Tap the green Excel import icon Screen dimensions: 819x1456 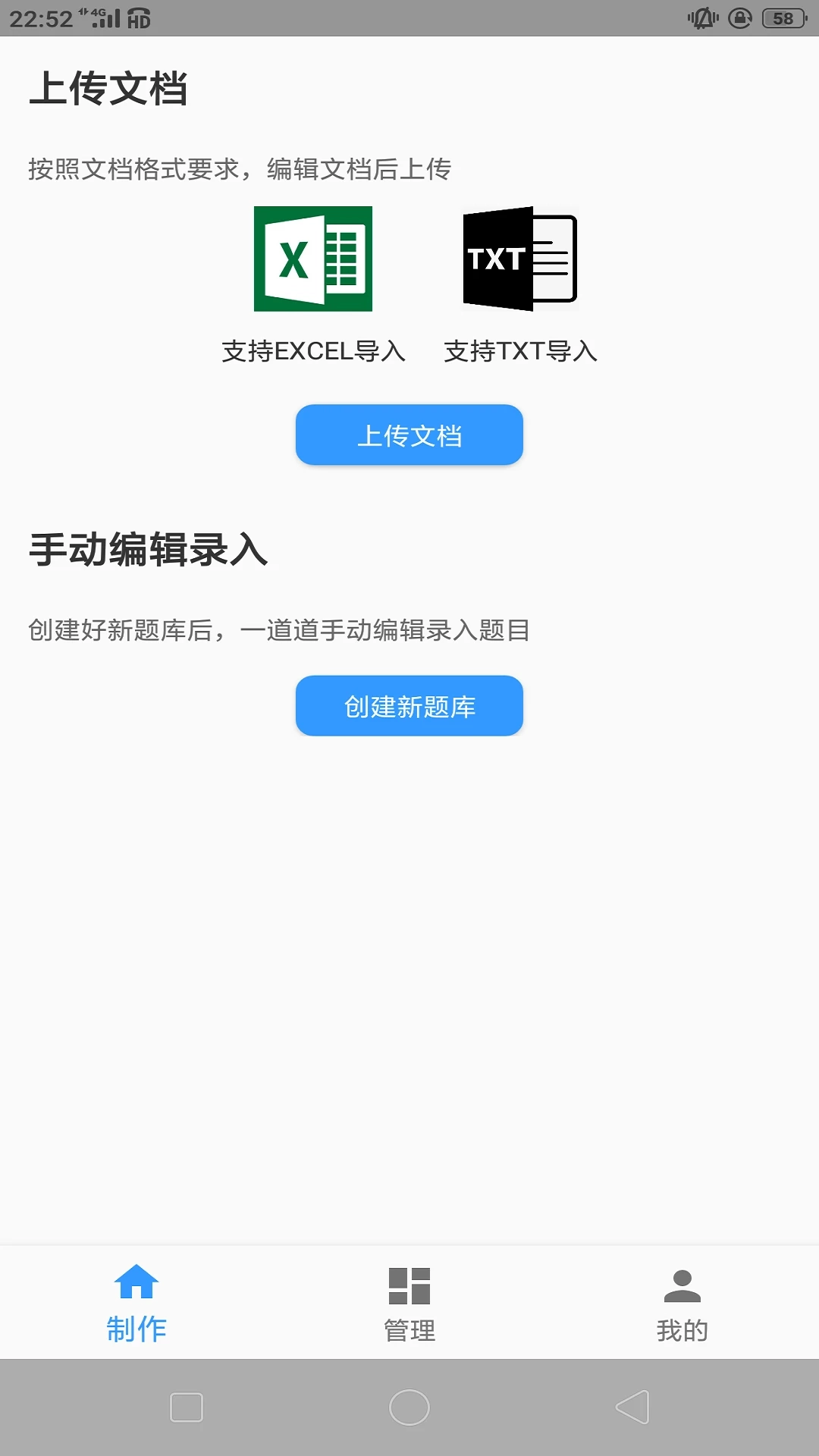tap(312, 260)
